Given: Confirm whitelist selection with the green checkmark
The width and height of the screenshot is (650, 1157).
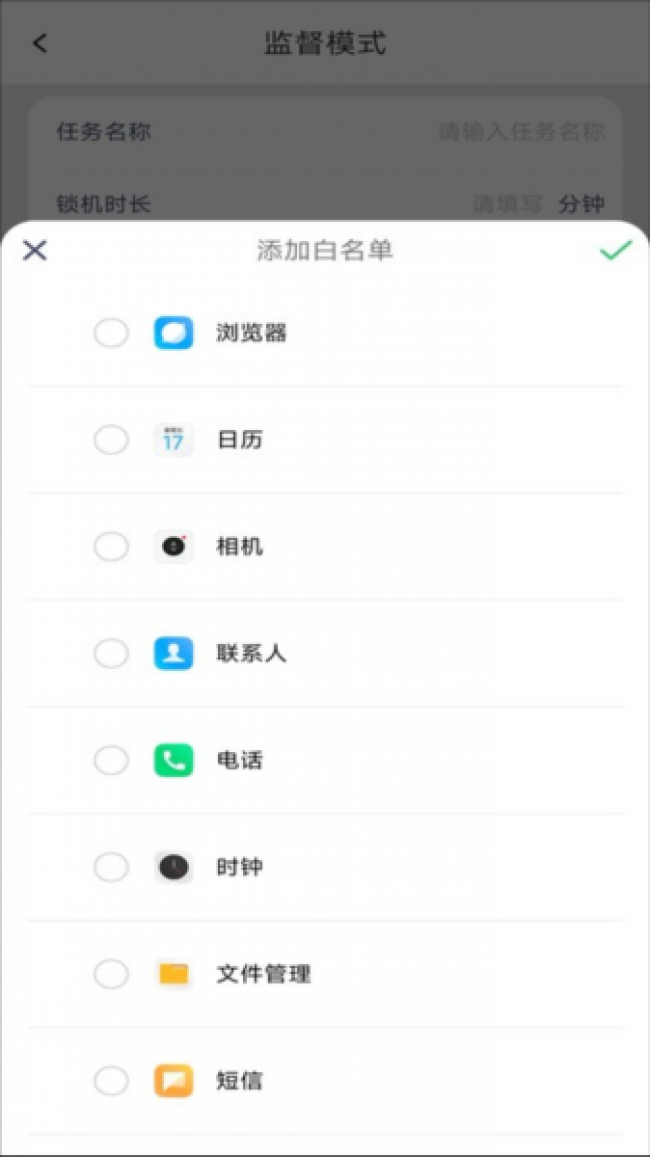Looking at the screenshot, I should tap(615, 250).
